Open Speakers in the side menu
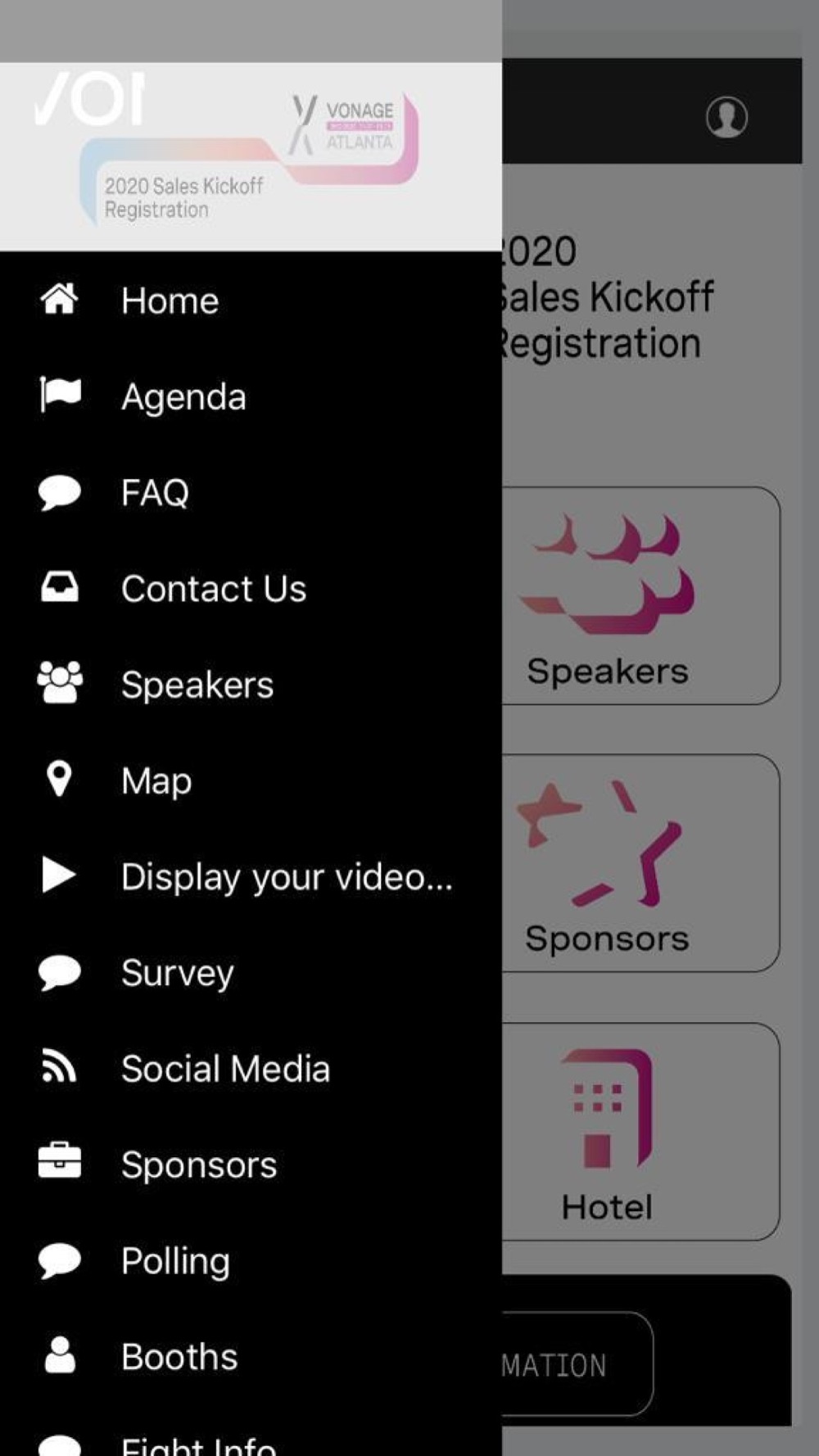This screenshot has width=819, height=1456. (x=251, y=684)
